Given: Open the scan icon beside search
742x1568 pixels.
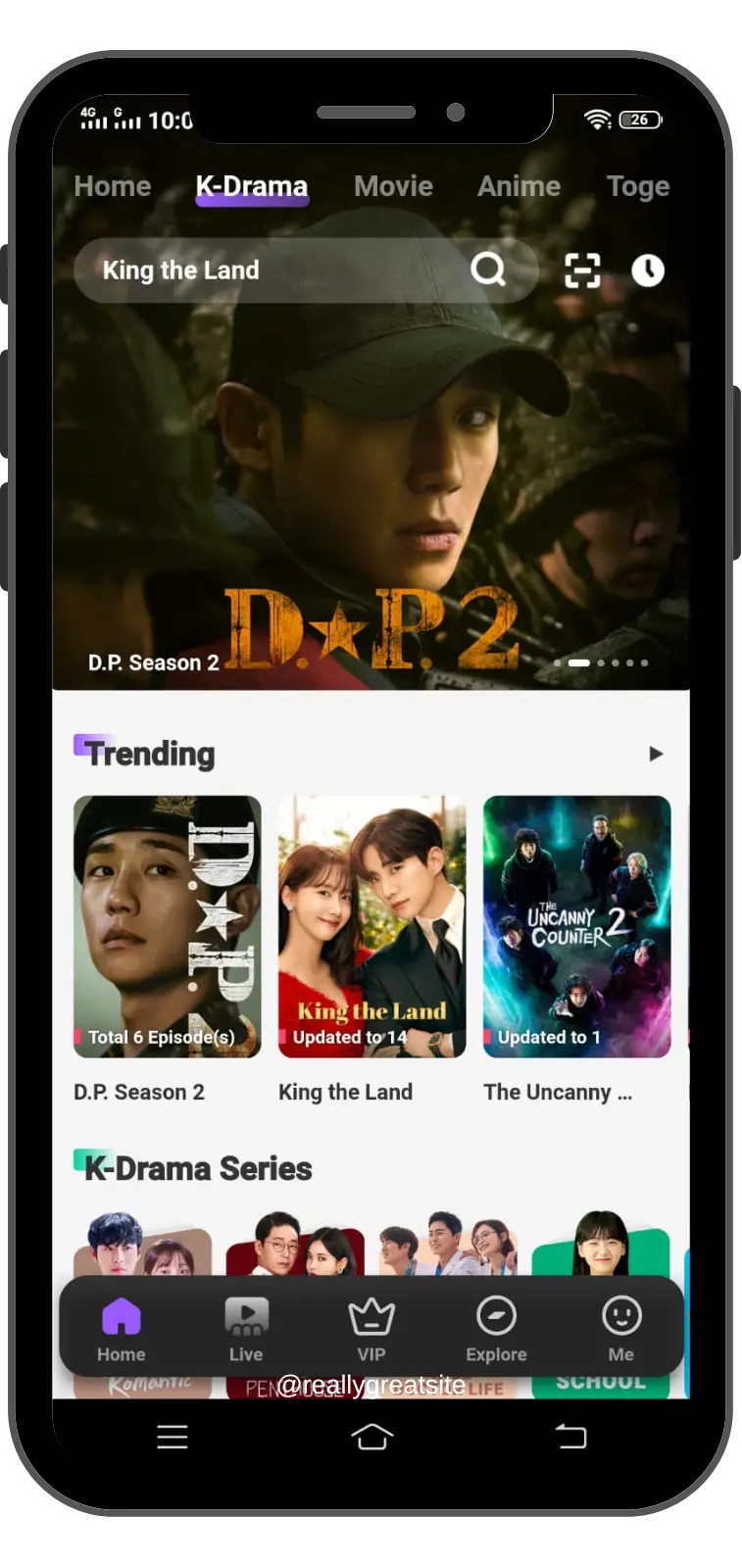Looking at the screenshot, I should (582, 269).
